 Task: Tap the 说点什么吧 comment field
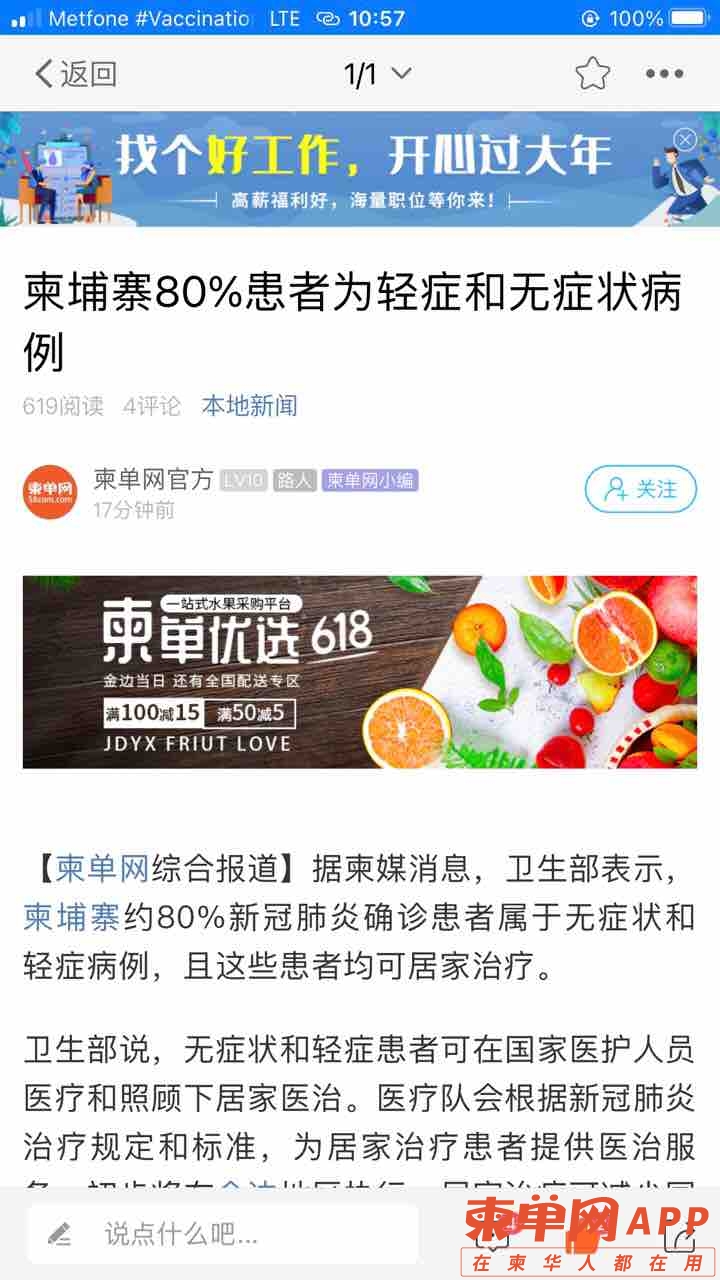coord(222,1234)
